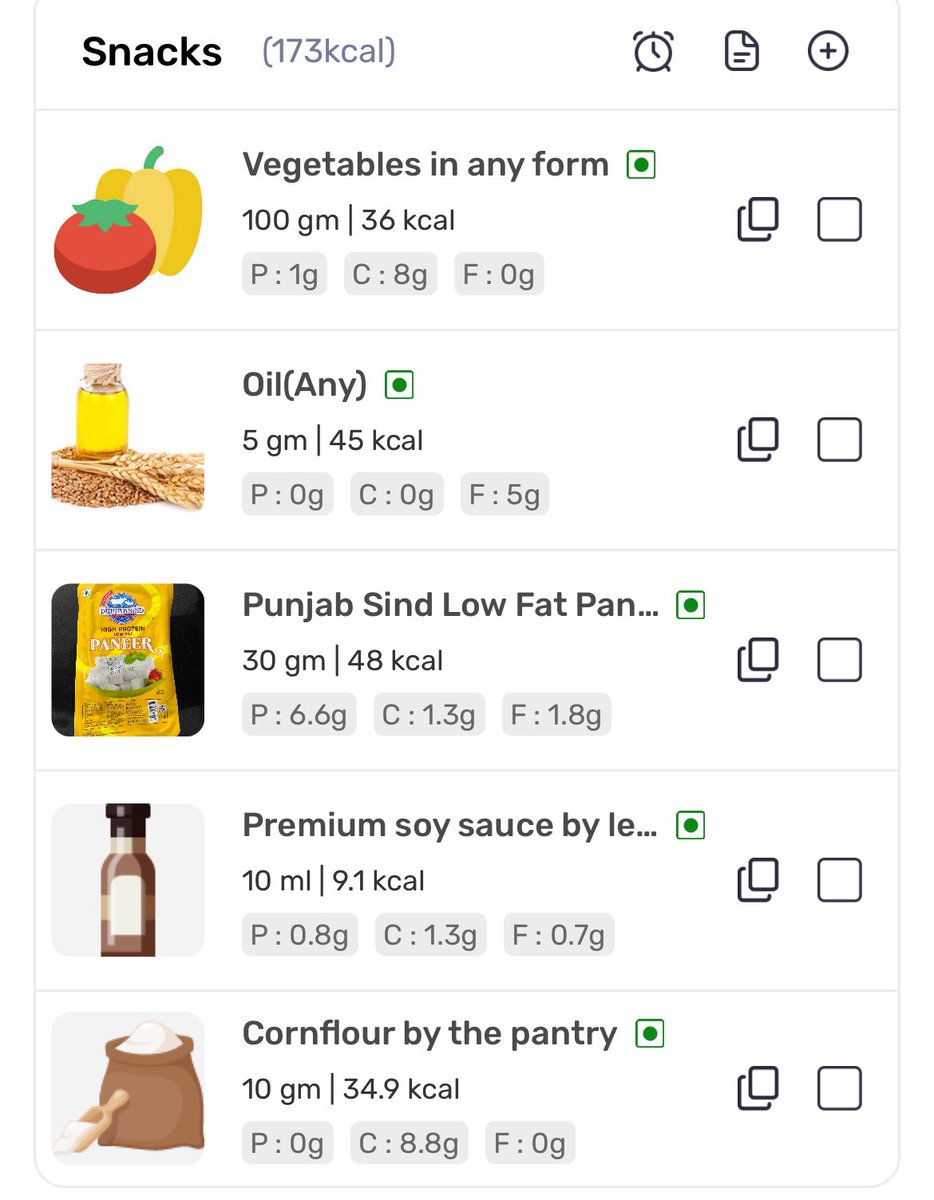The width and height of the screenshot is (934, 1200).
Task: Tick the Punjab Sind Low Fat Paneer checkbox
Action: pos(839,660)
